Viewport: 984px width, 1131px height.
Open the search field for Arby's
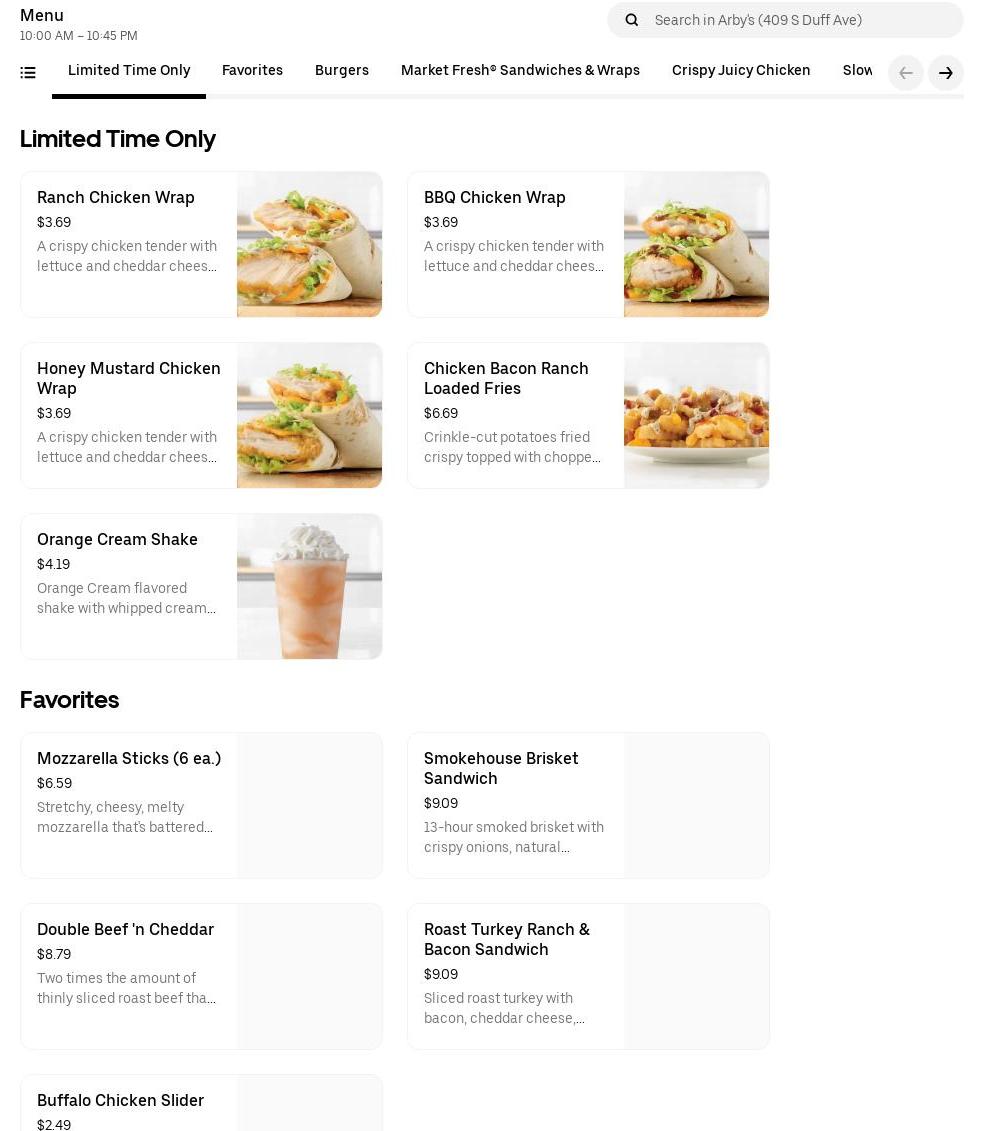(x=800, y=20)
